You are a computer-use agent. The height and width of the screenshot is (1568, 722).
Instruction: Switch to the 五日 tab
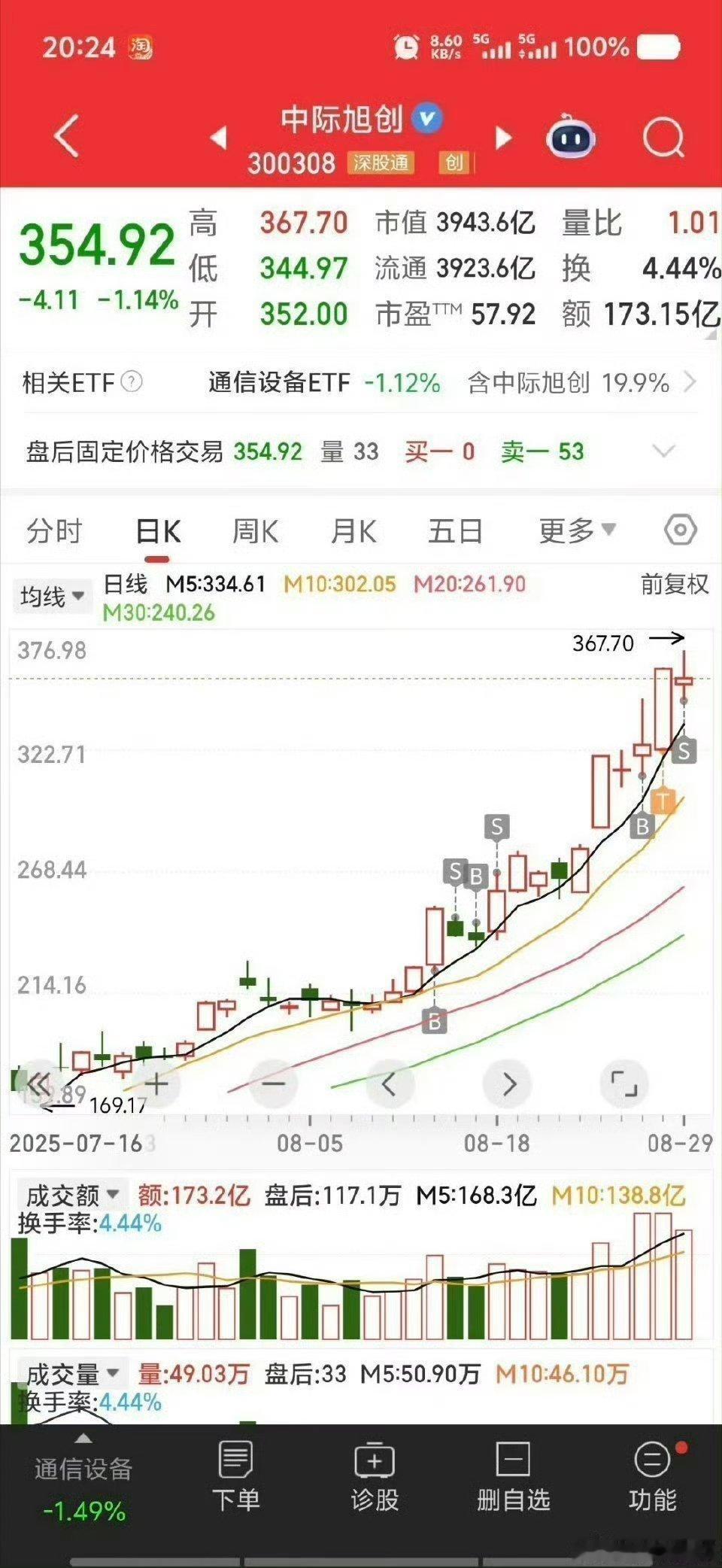[x=455, y=531]
